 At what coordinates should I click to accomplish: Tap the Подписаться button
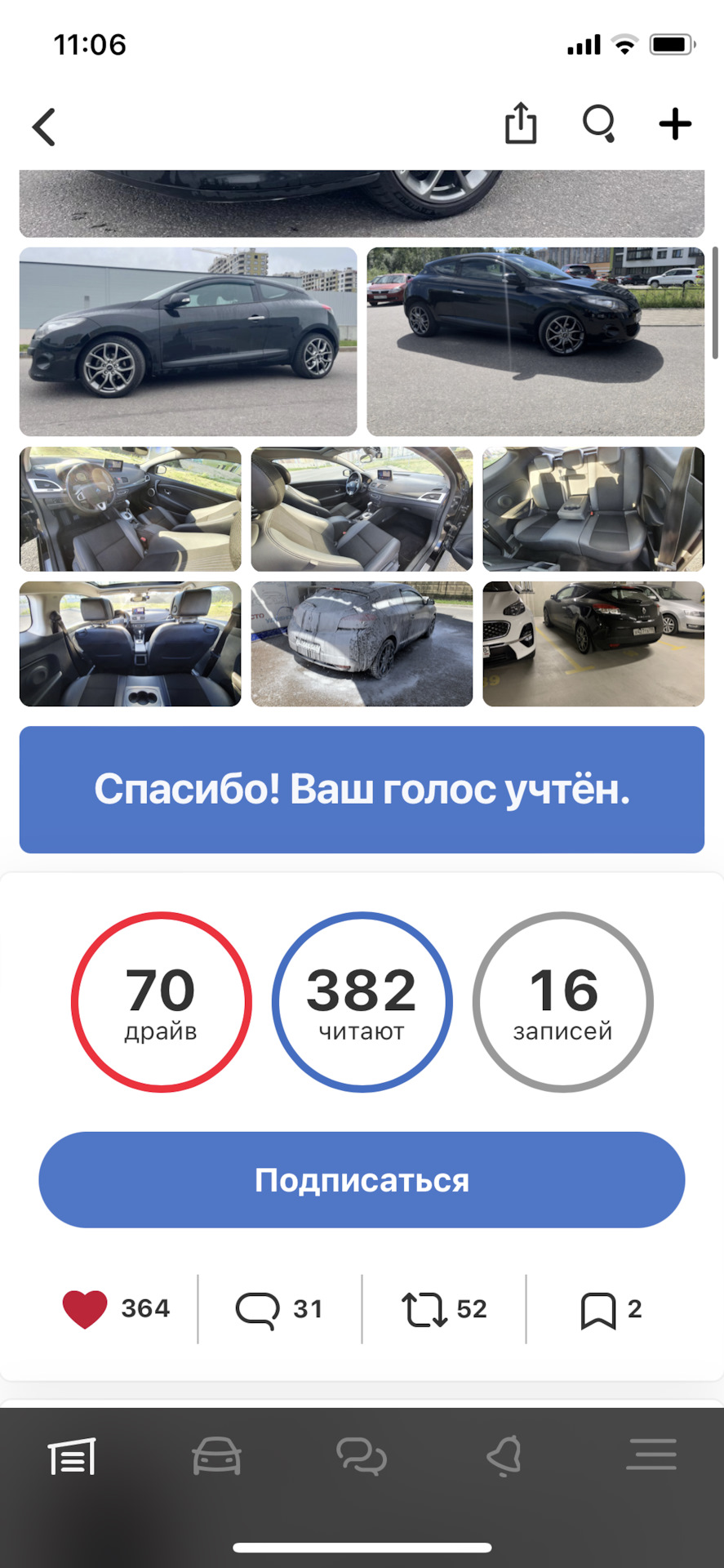click(362, 1180)
